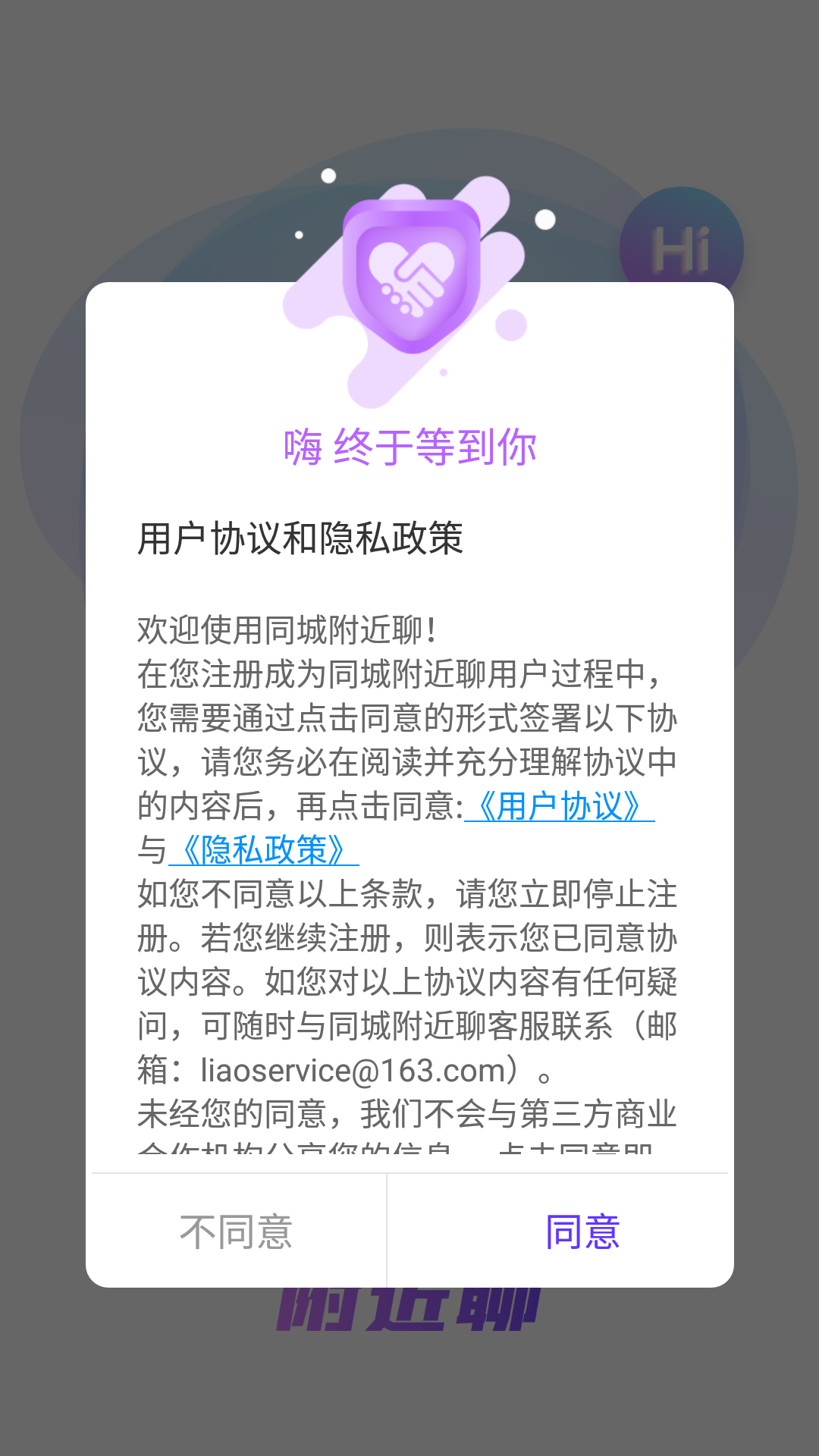819x1456 pixels.
Task: Tap 同意 to accept the agreement
Action: (582, 1232)
